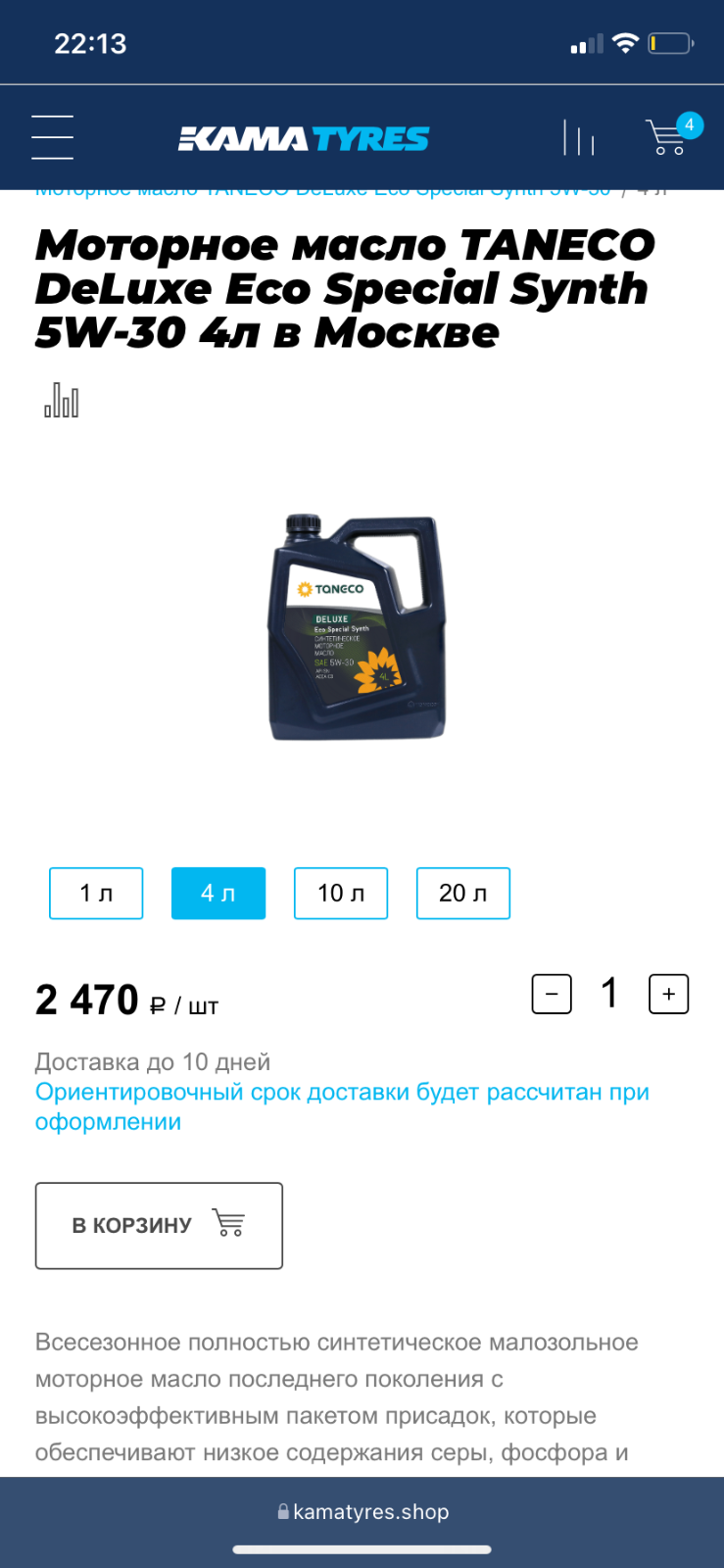
Task: Add this oil to comparison below title
Action: (62, 400)
